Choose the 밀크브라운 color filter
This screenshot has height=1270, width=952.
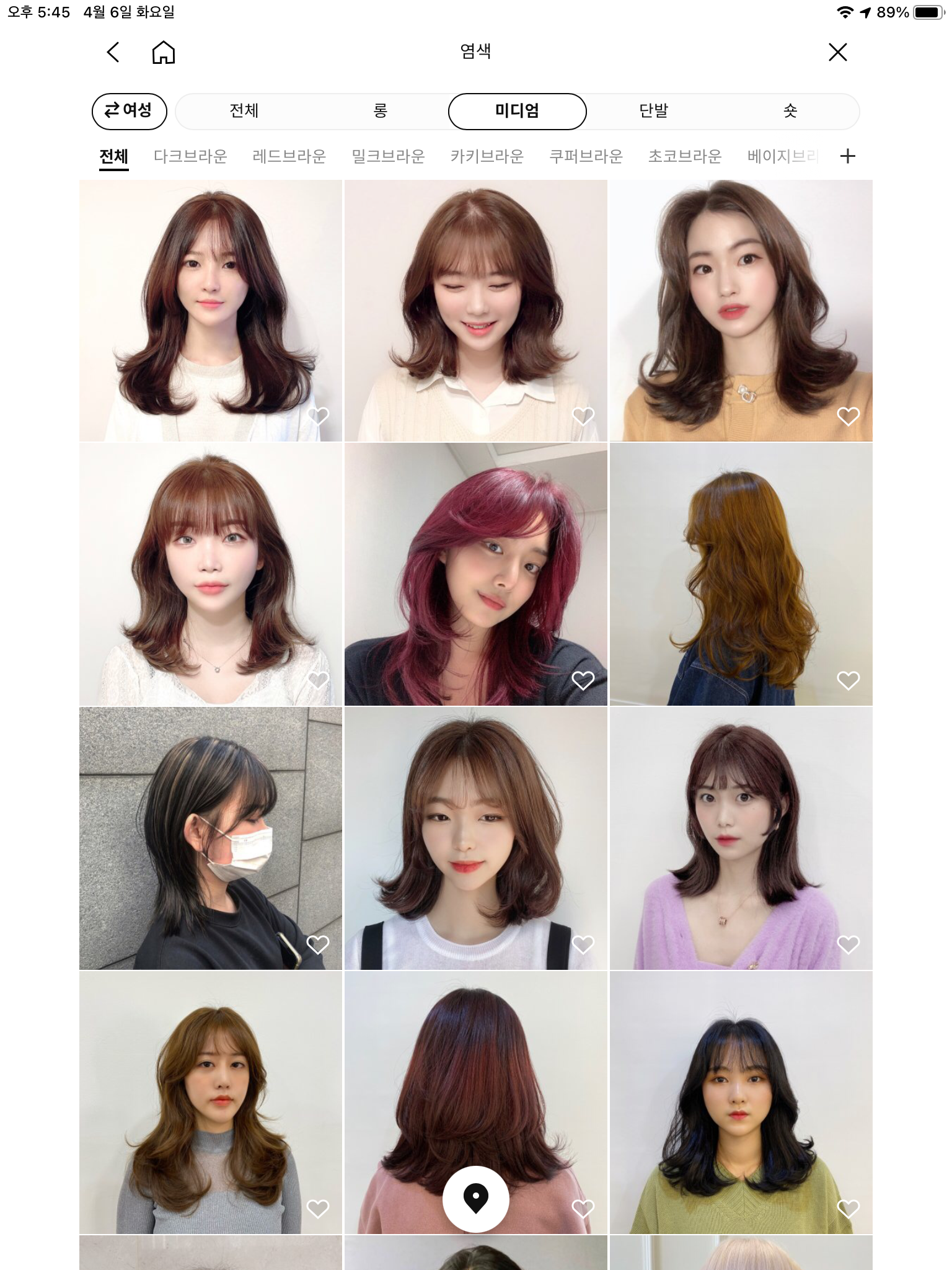(x=388, y=156)
